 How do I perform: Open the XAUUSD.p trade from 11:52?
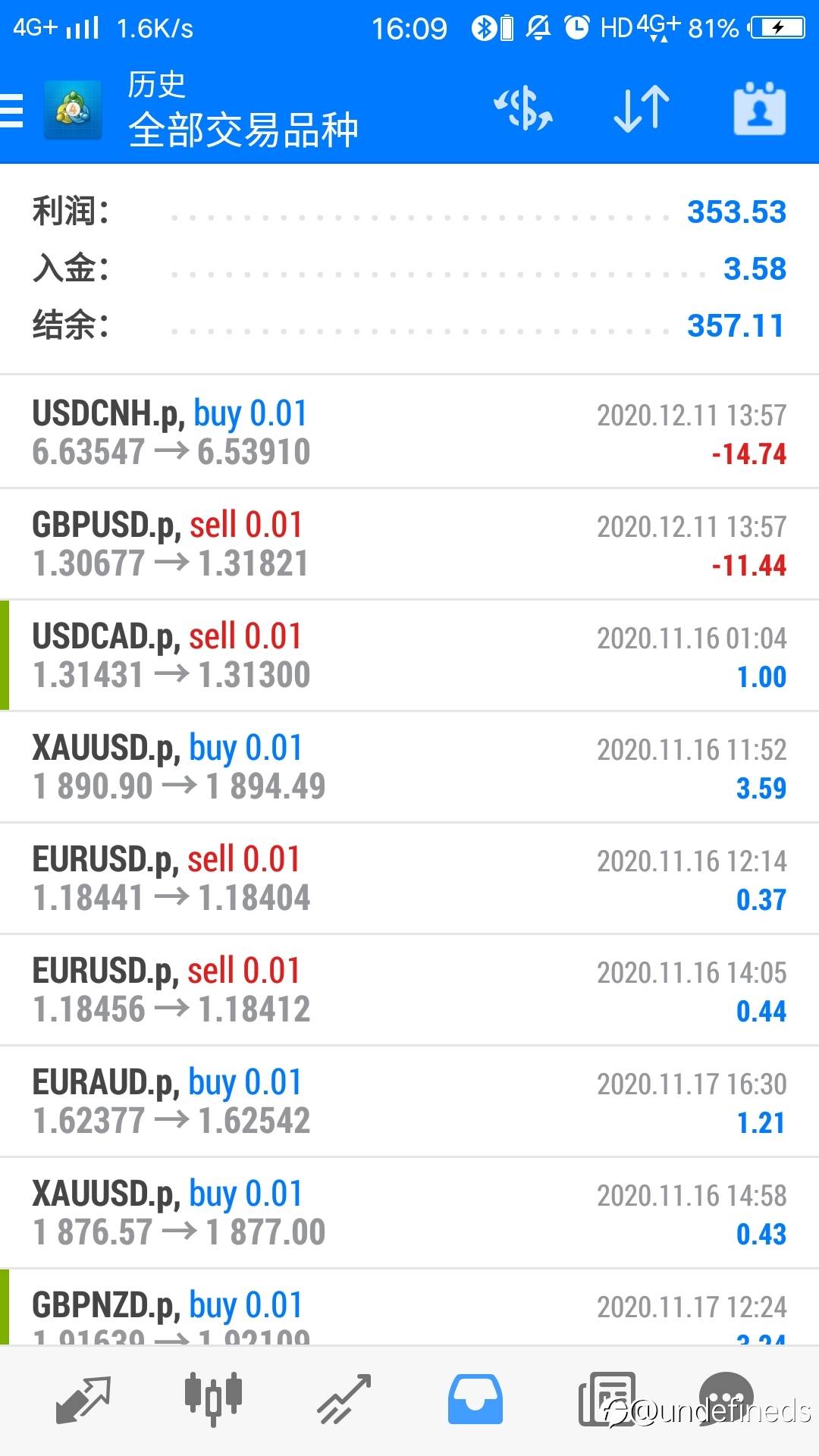(409, 767)
